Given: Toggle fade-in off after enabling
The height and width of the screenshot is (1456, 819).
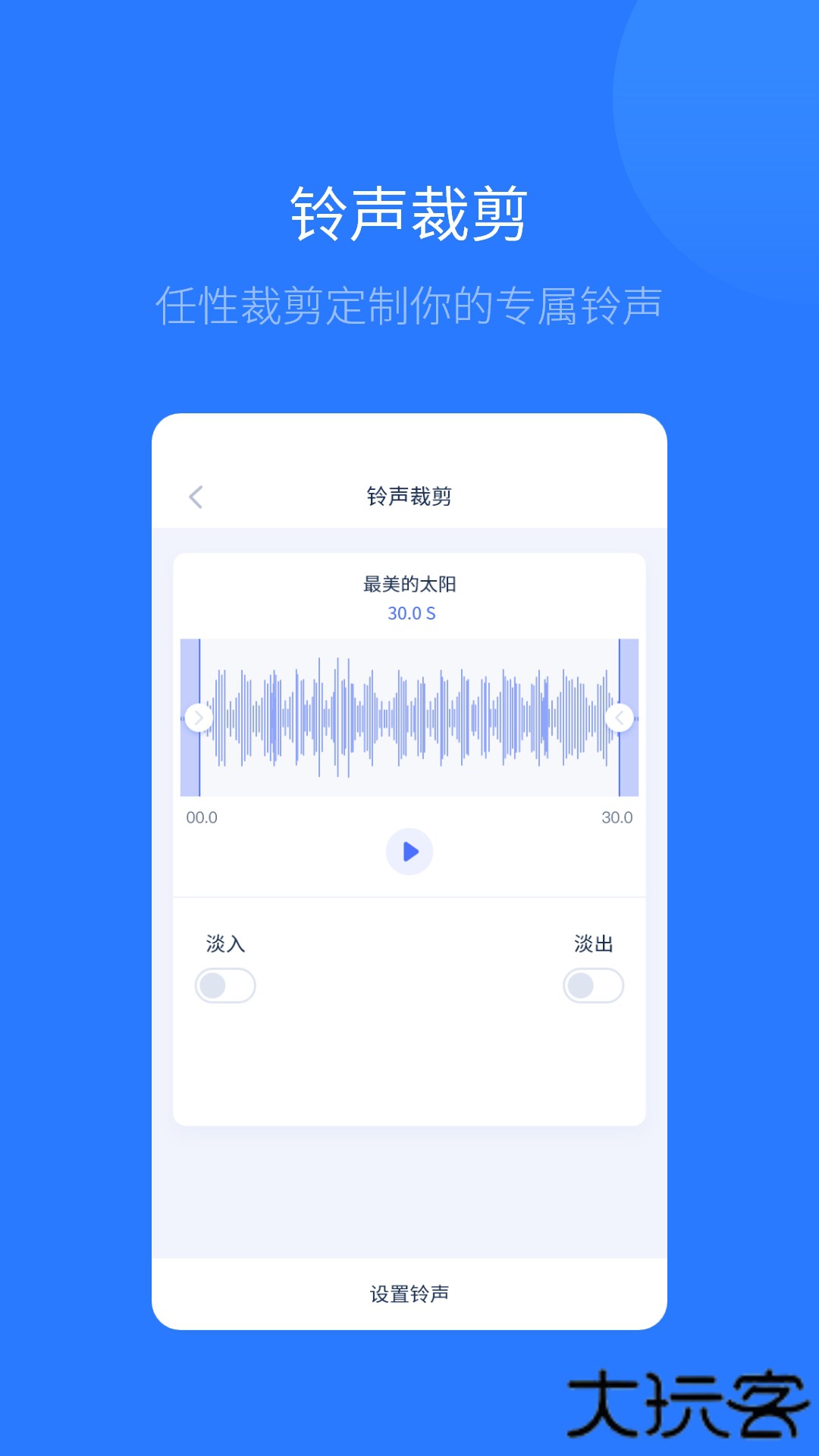Looking at the screenshot, I should click(x=226, y=985).
